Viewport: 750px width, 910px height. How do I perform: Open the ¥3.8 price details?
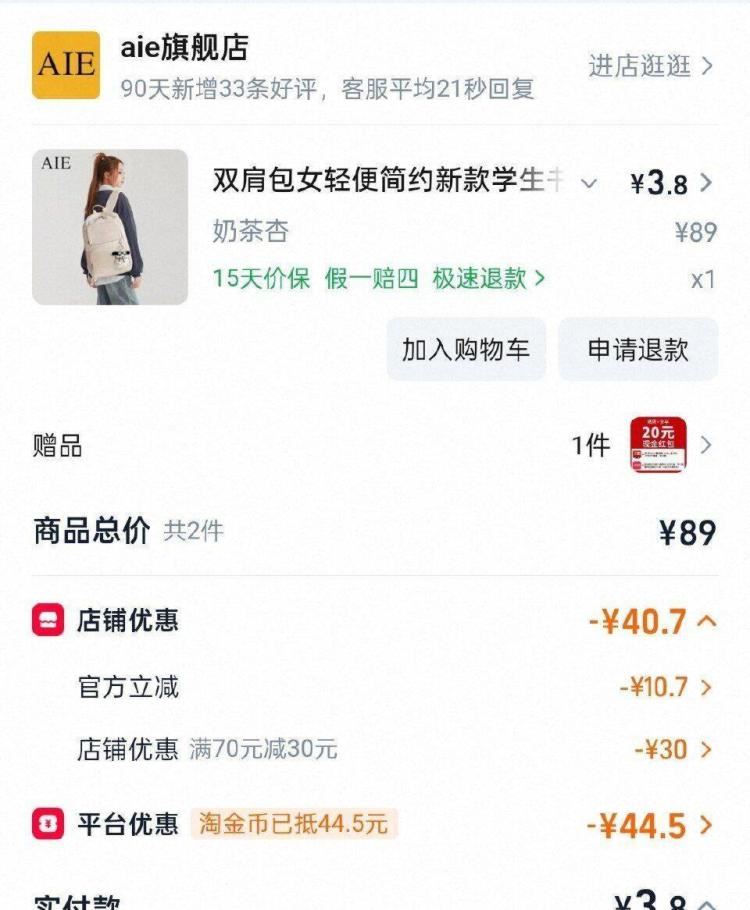pyautogui.click(x=671, y=183)
